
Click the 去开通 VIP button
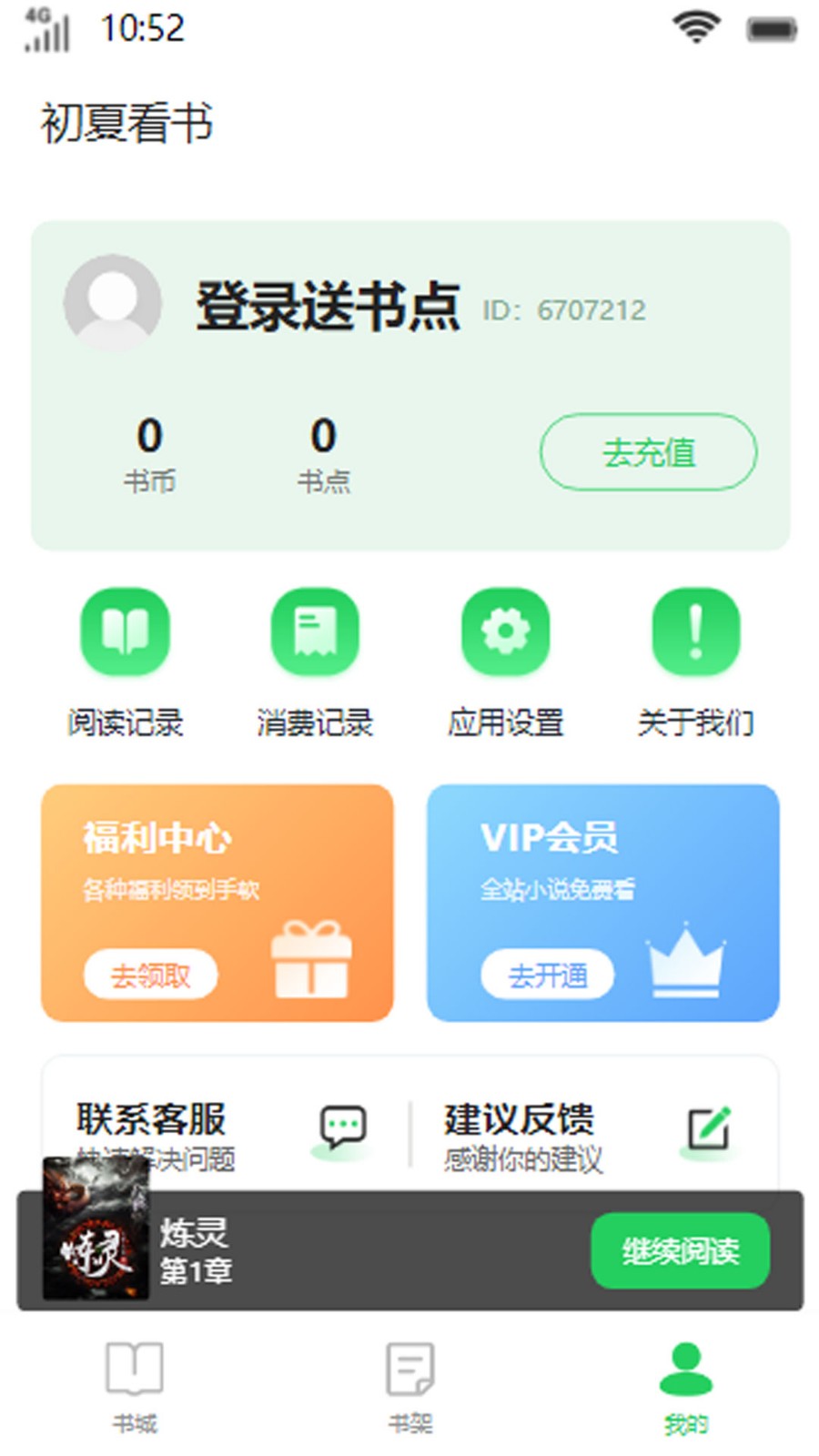(548, 974)
